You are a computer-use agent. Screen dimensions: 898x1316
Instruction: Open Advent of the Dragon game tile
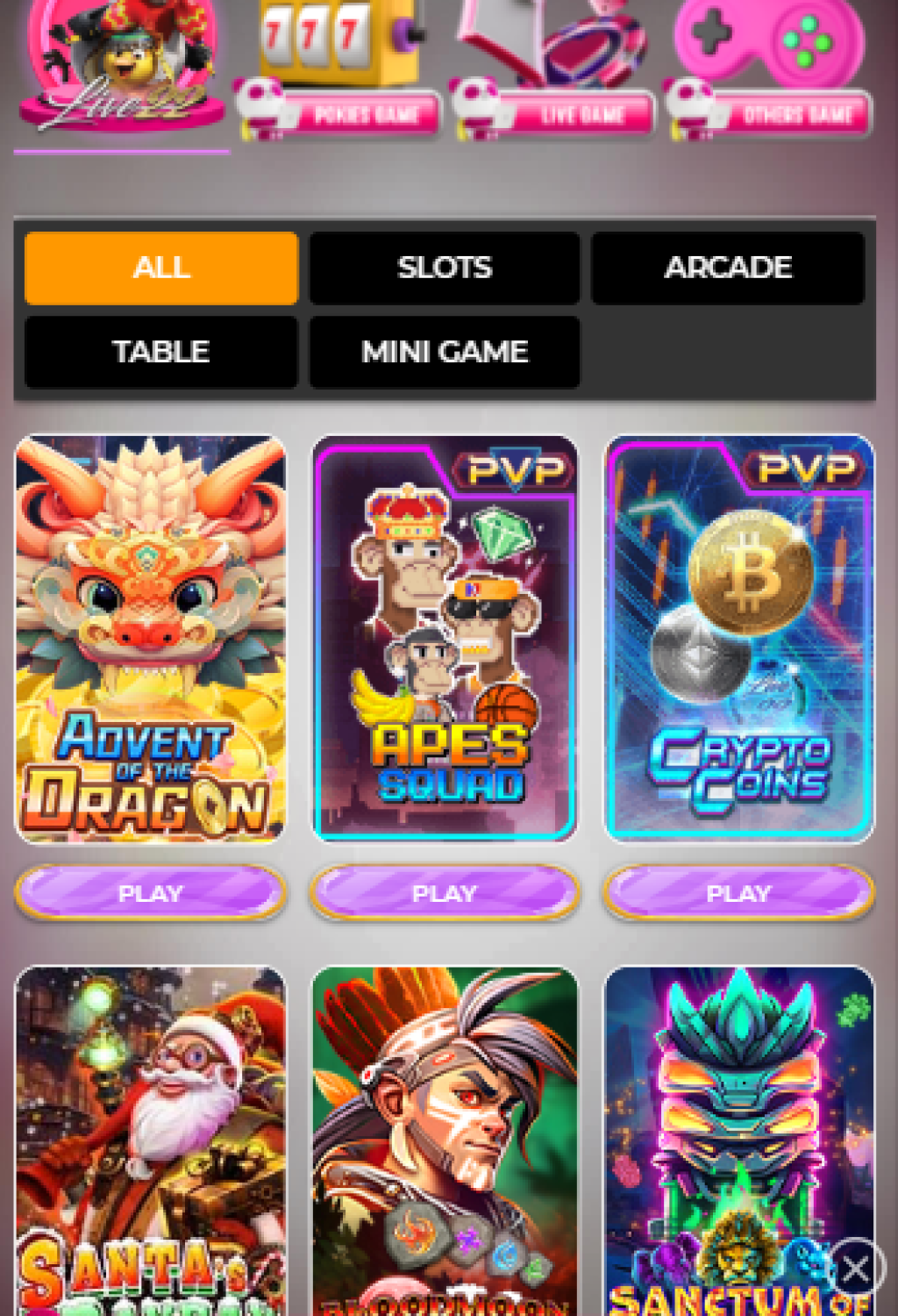click(x=151, y=639)
